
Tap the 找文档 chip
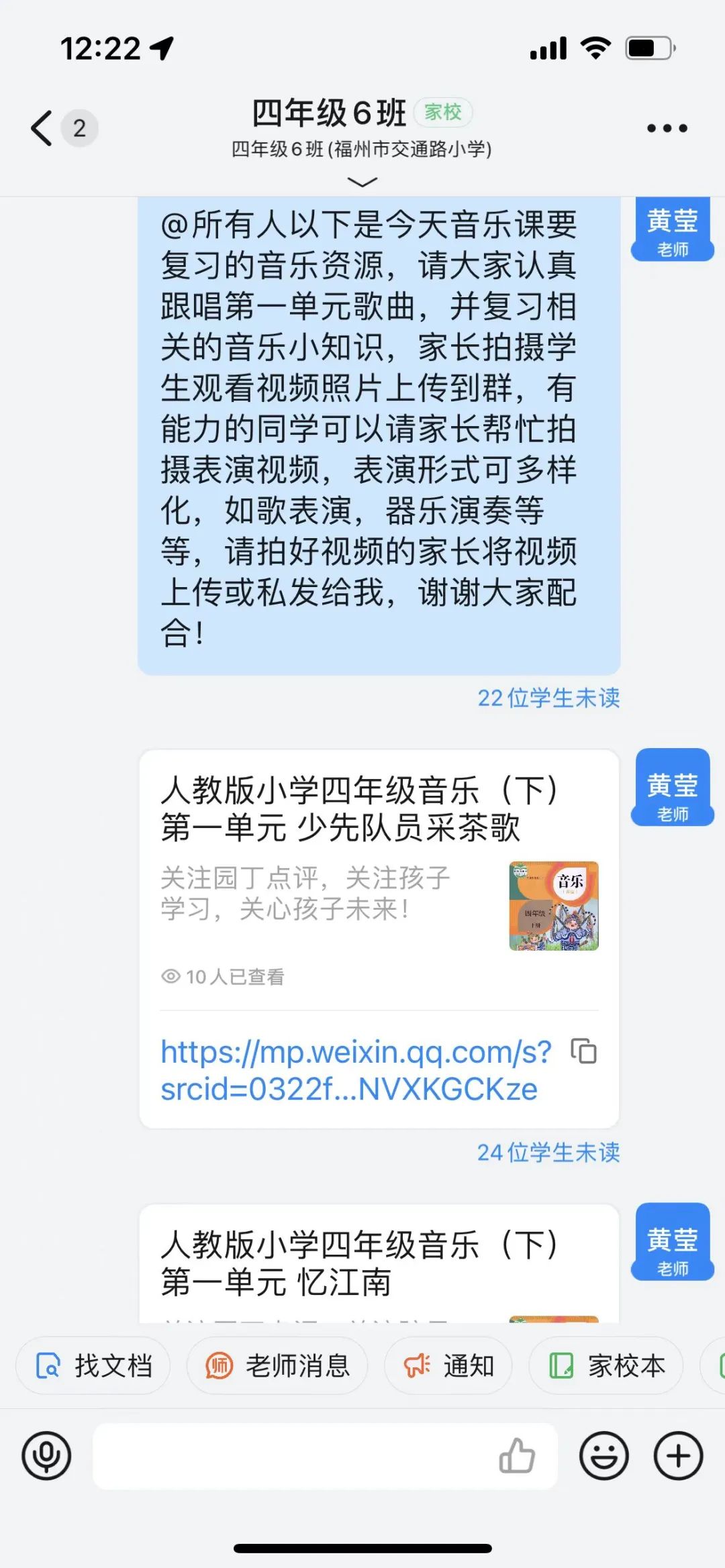point(93,1365)
